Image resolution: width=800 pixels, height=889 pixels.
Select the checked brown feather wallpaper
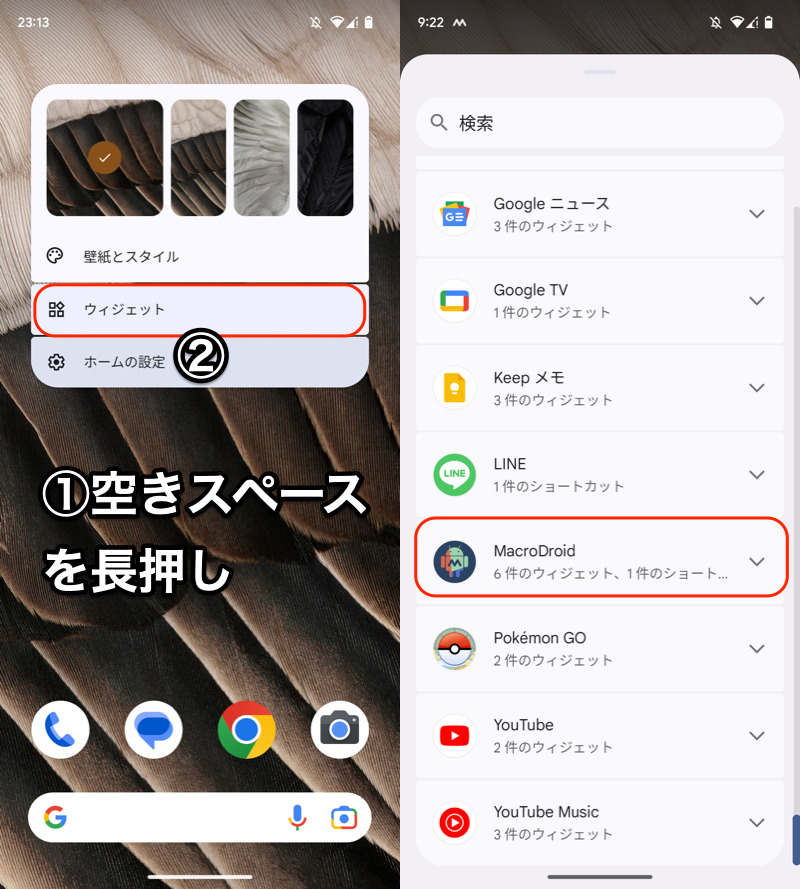tap(104, 158)
